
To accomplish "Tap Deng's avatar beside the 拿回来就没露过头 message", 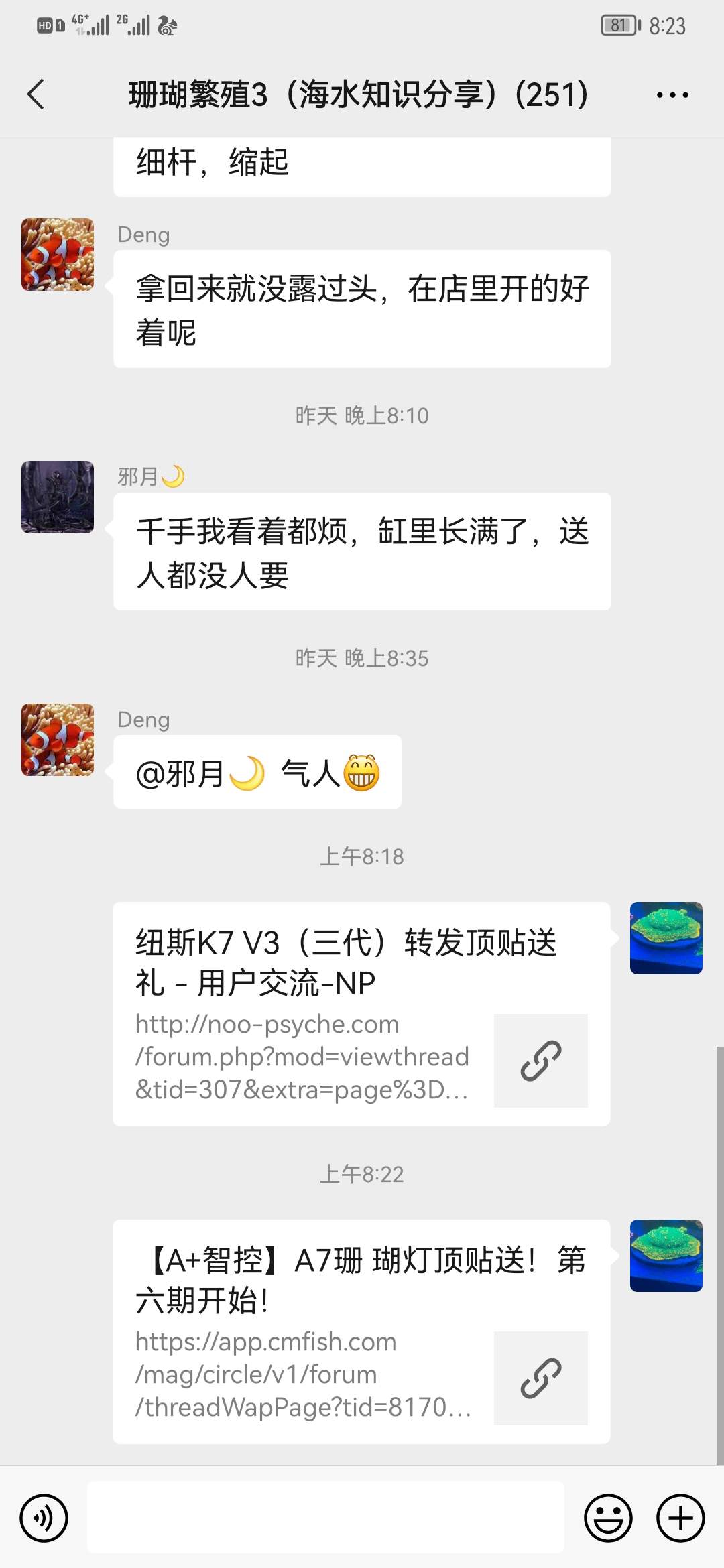I will [58, 255].
